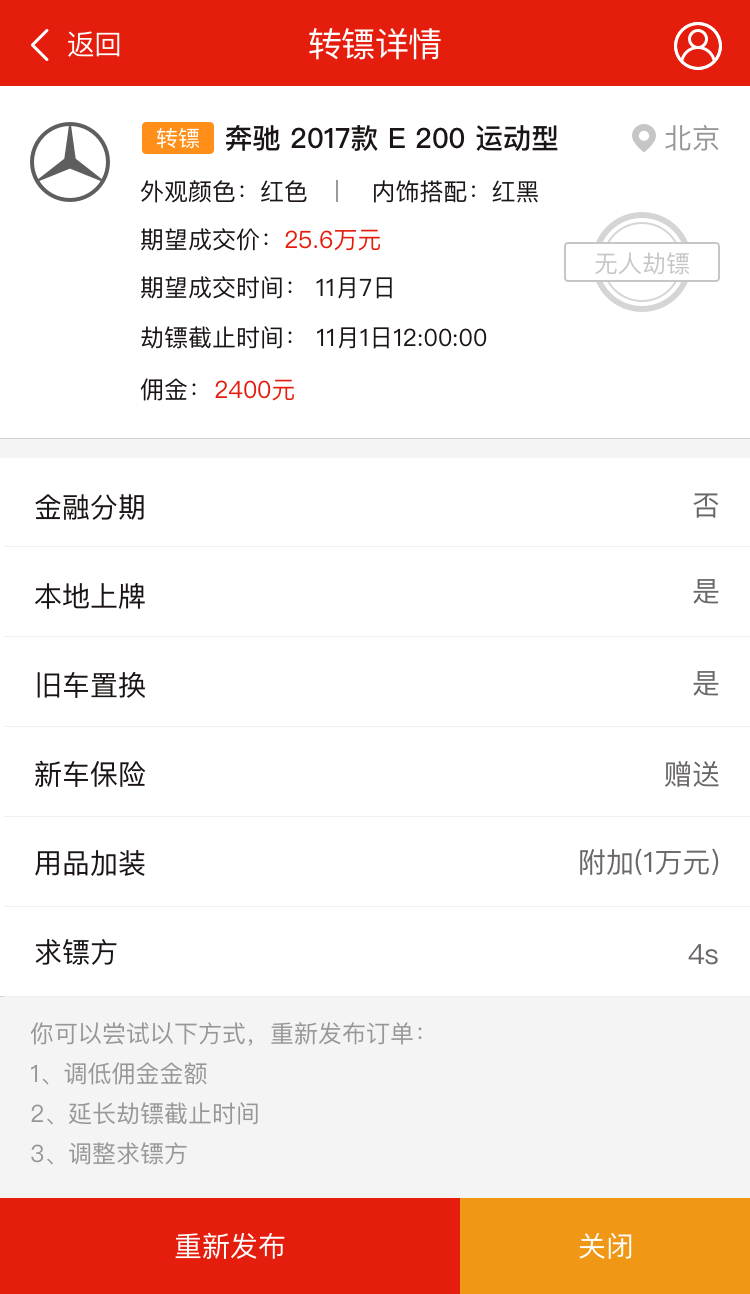Viewport: 750px width, 1294px height.
Task: Tap the 无人劫镖 stamp graphic
Action: tap(641, 262)
